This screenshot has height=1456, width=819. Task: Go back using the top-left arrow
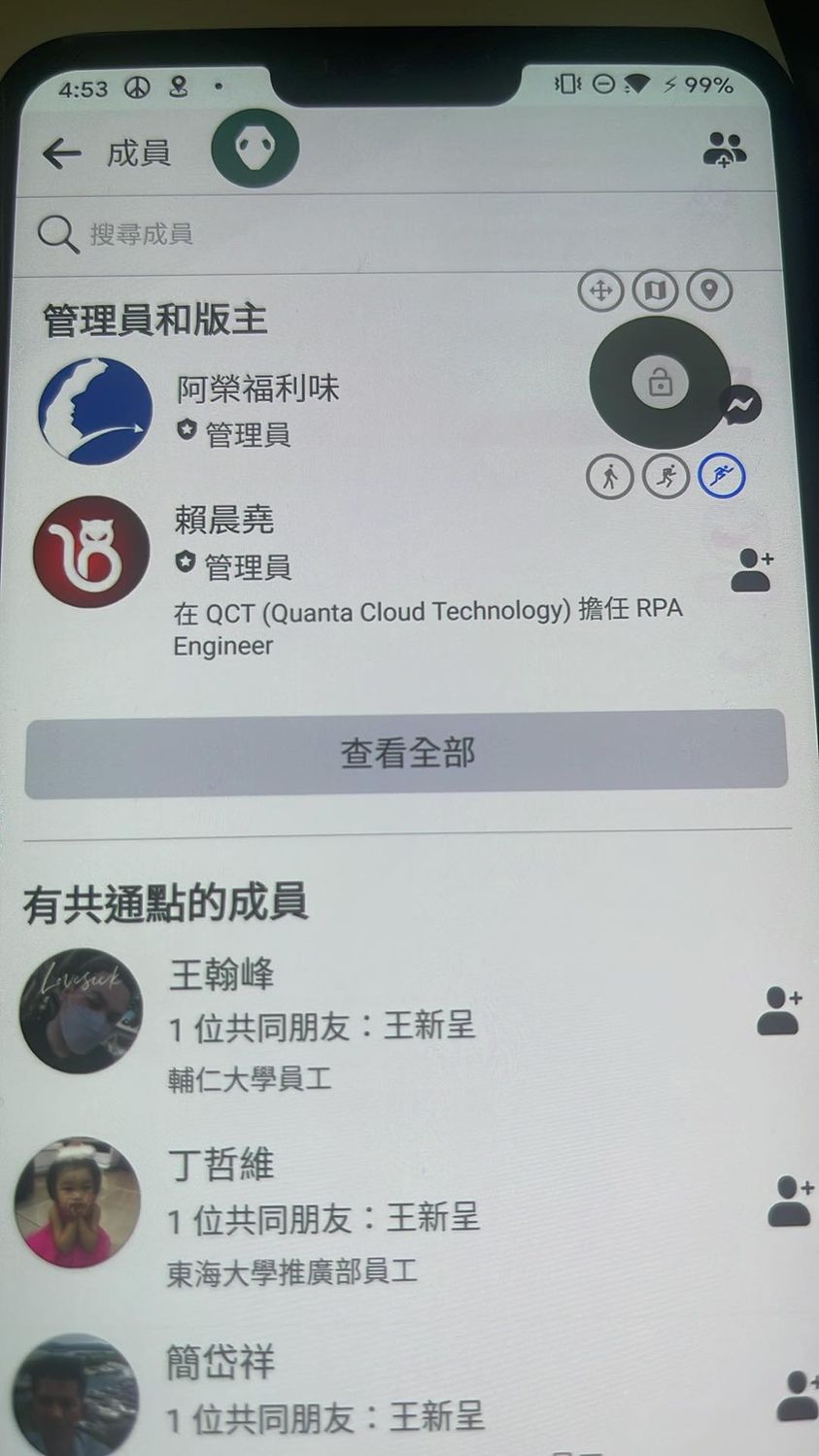pos(62,152)
